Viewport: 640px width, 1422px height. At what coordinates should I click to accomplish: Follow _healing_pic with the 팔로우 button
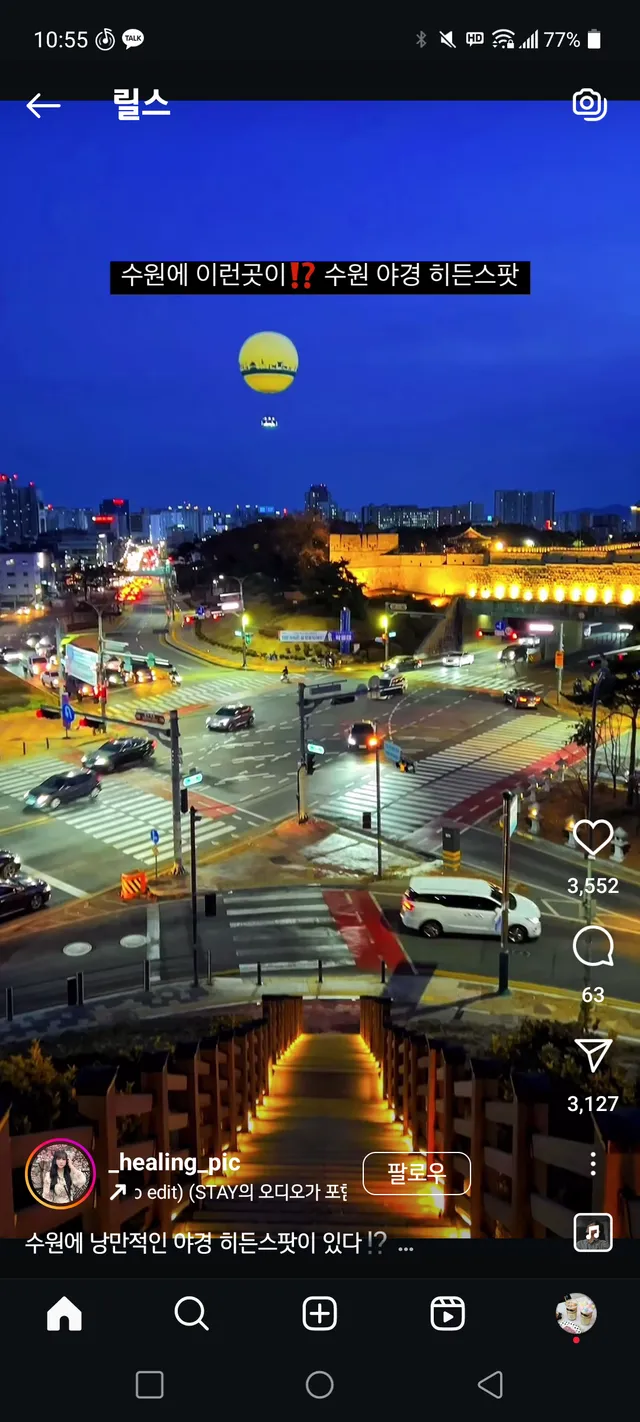point(416,1174)
